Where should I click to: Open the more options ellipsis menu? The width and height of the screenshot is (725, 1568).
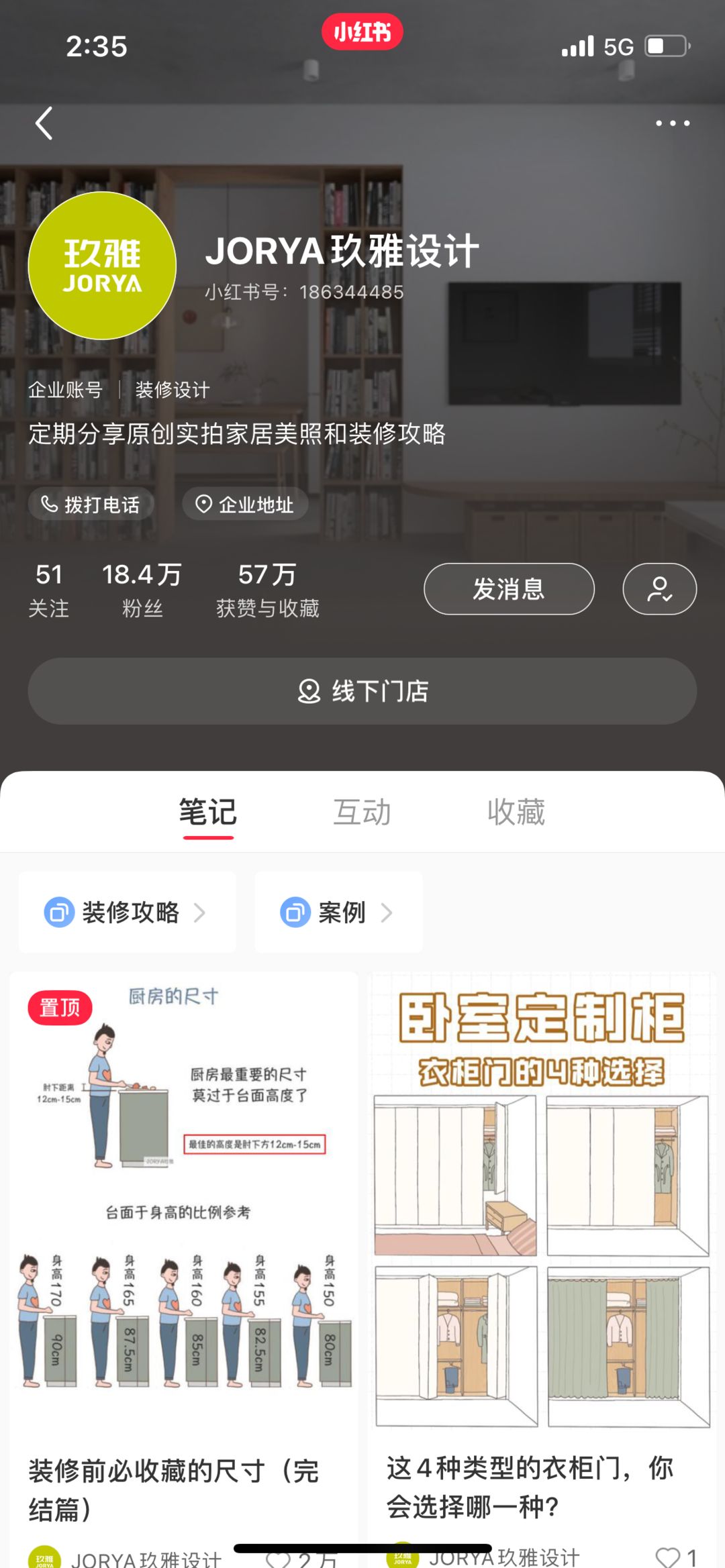pos(673,123)
